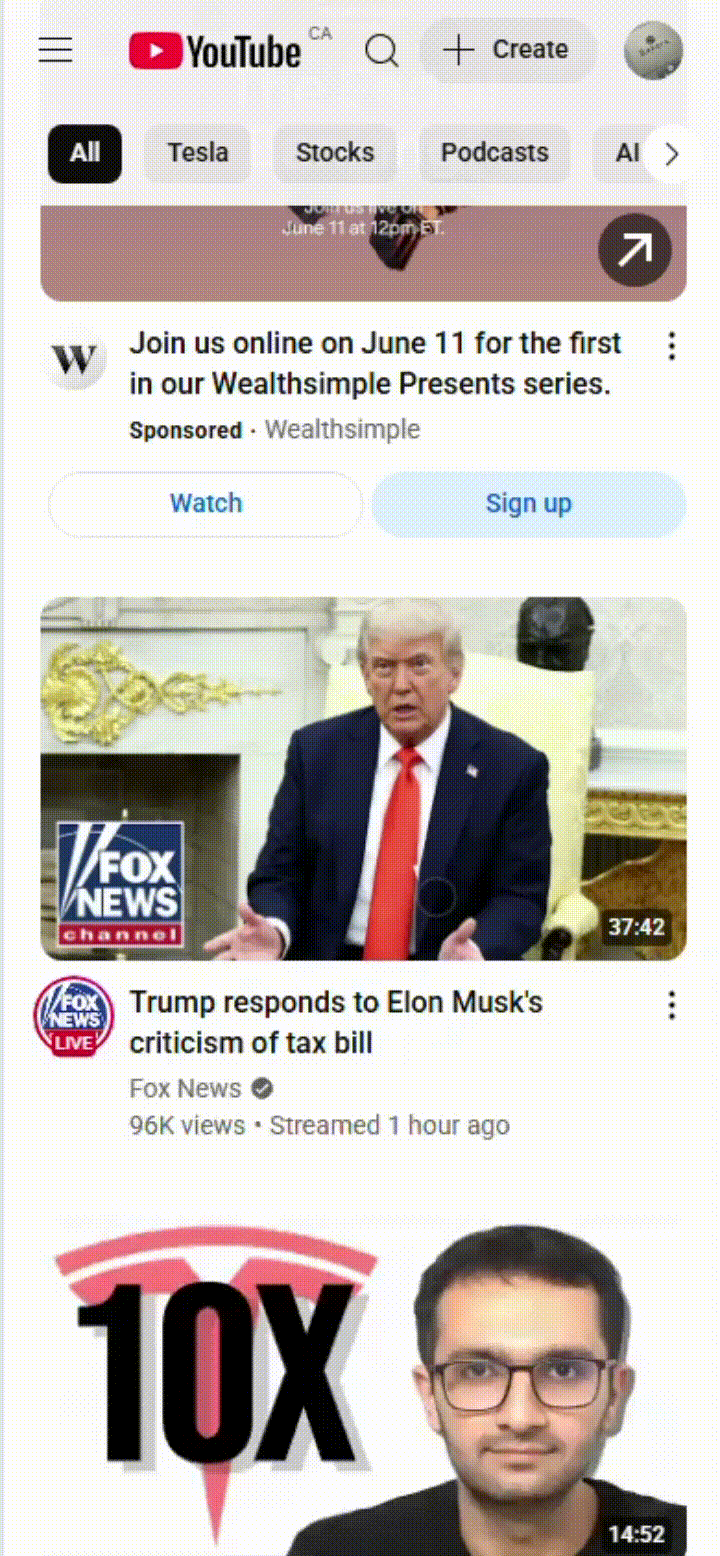Tap the Sign up button
The height and width of the screenshot is (1556, 720).
tap(528, 504)
